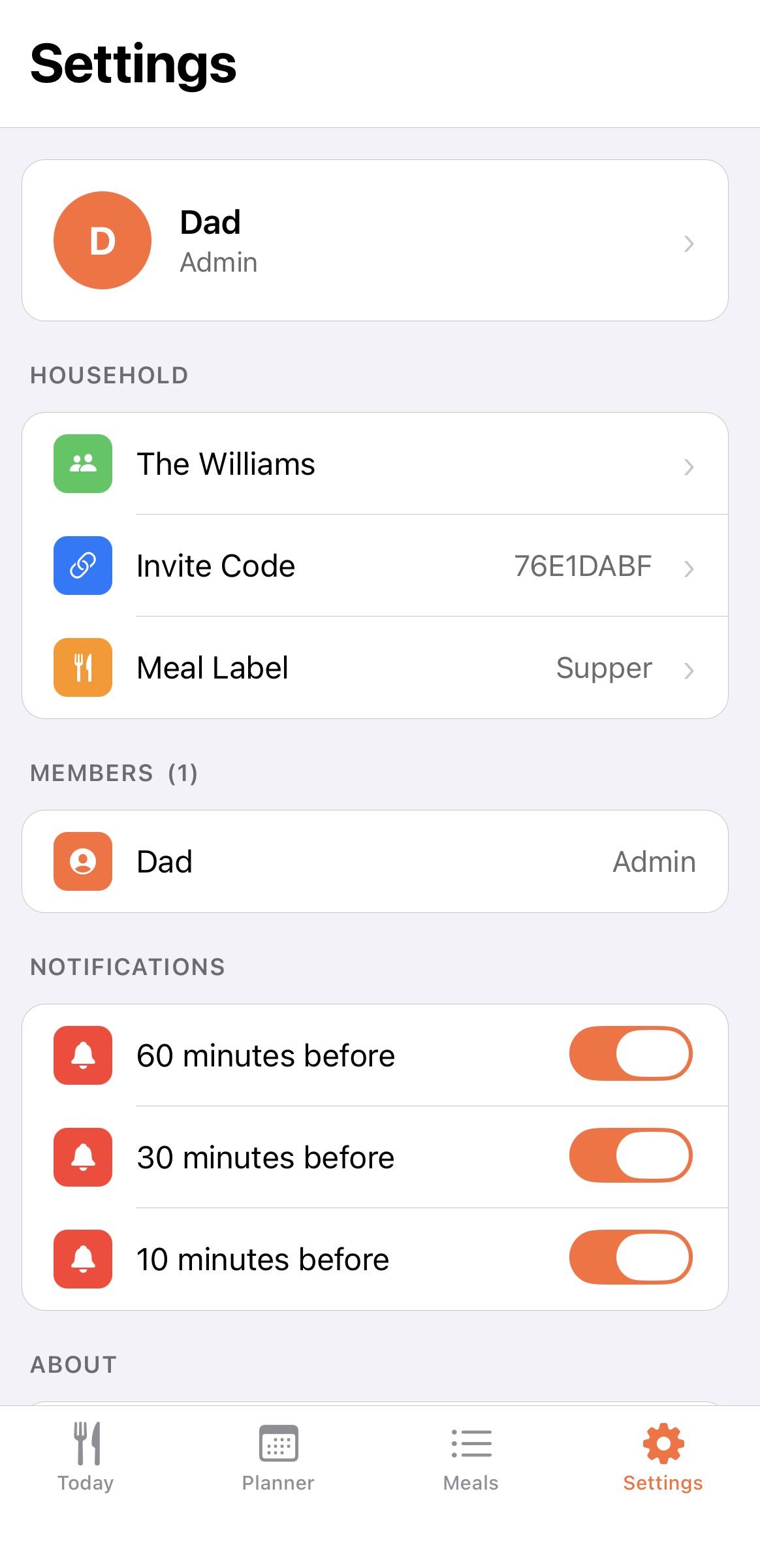Switch to the Settings tab

pos(662,1453)
